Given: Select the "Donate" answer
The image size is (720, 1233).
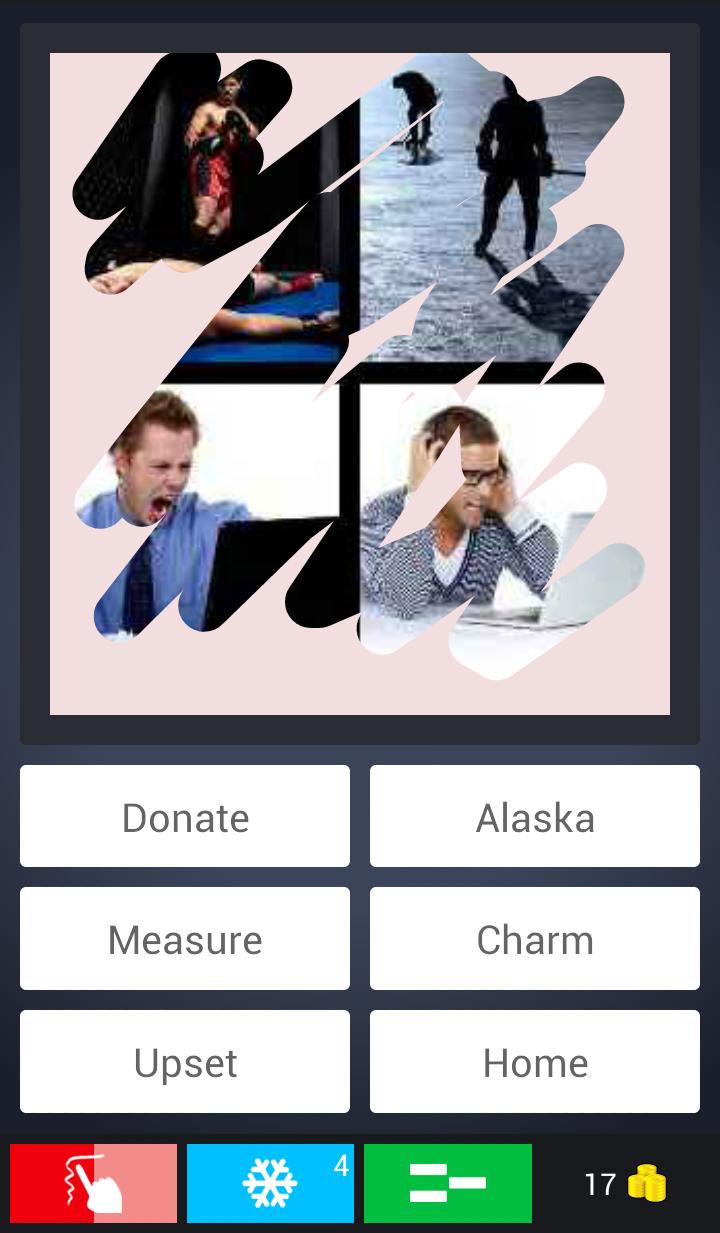Looking at the screenshot, I should tap(184, 816).
